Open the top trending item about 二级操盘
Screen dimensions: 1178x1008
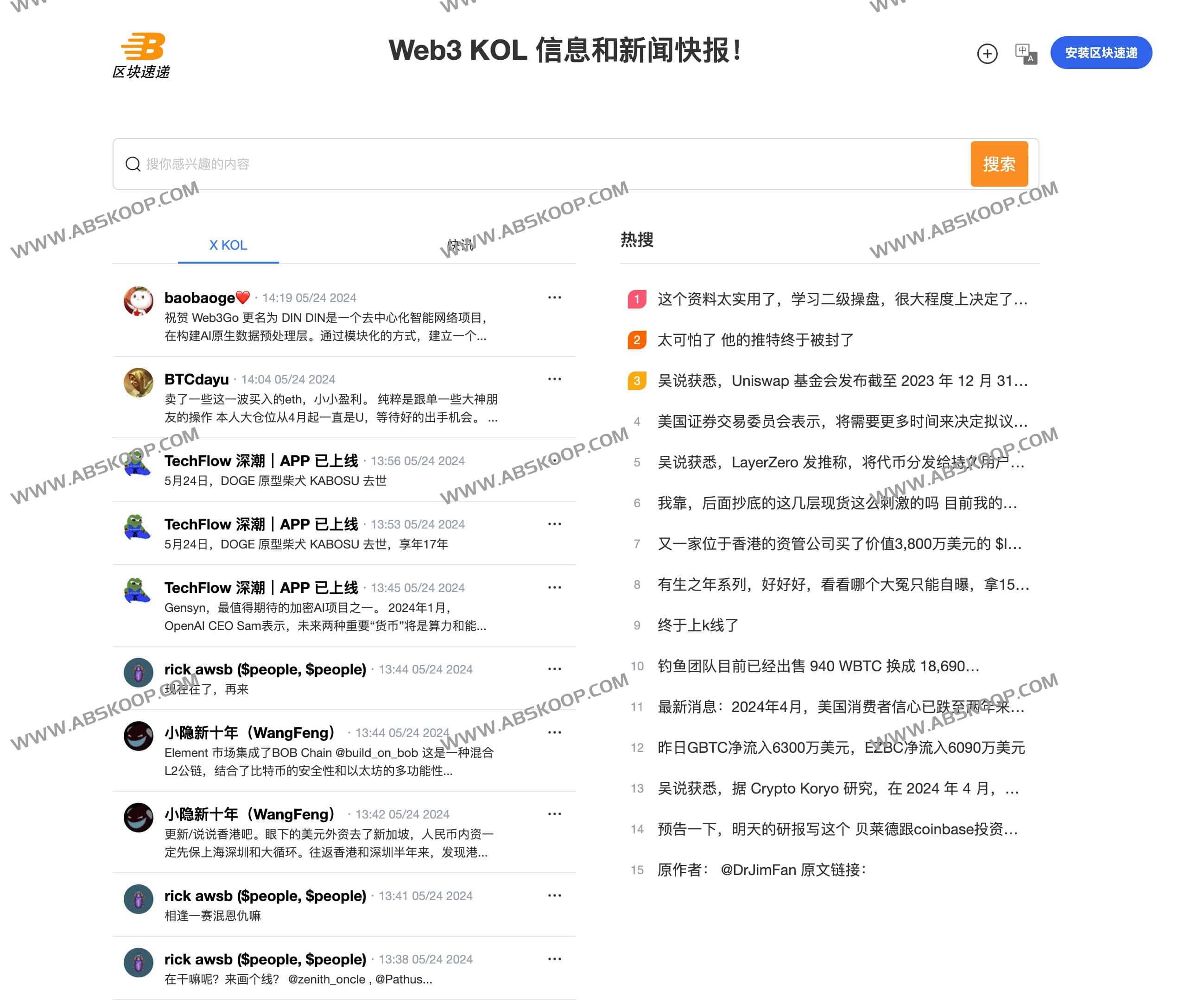tap(842, 299)
